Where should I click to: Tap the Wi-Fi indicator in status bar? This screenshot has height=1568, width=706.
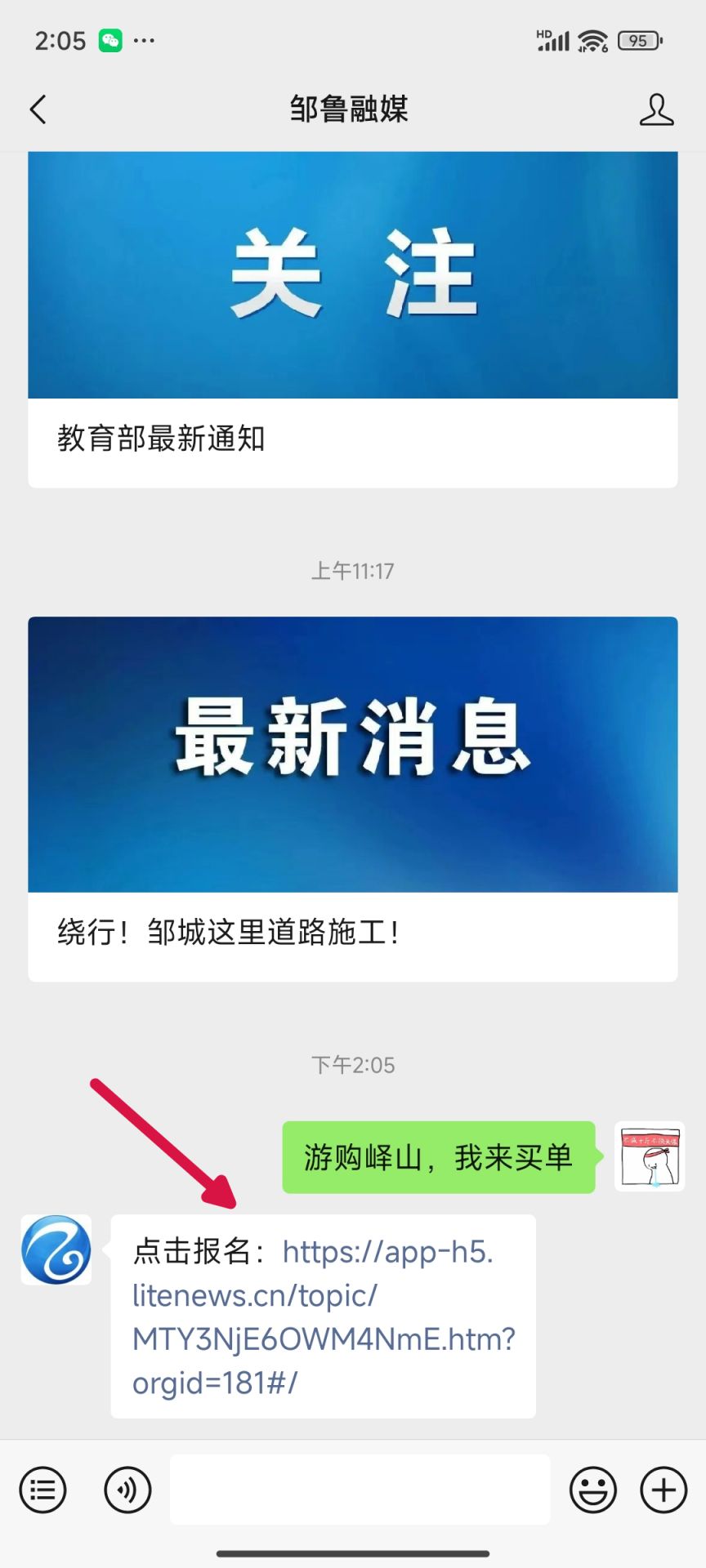pyautogui.click(x=591, y=38)
